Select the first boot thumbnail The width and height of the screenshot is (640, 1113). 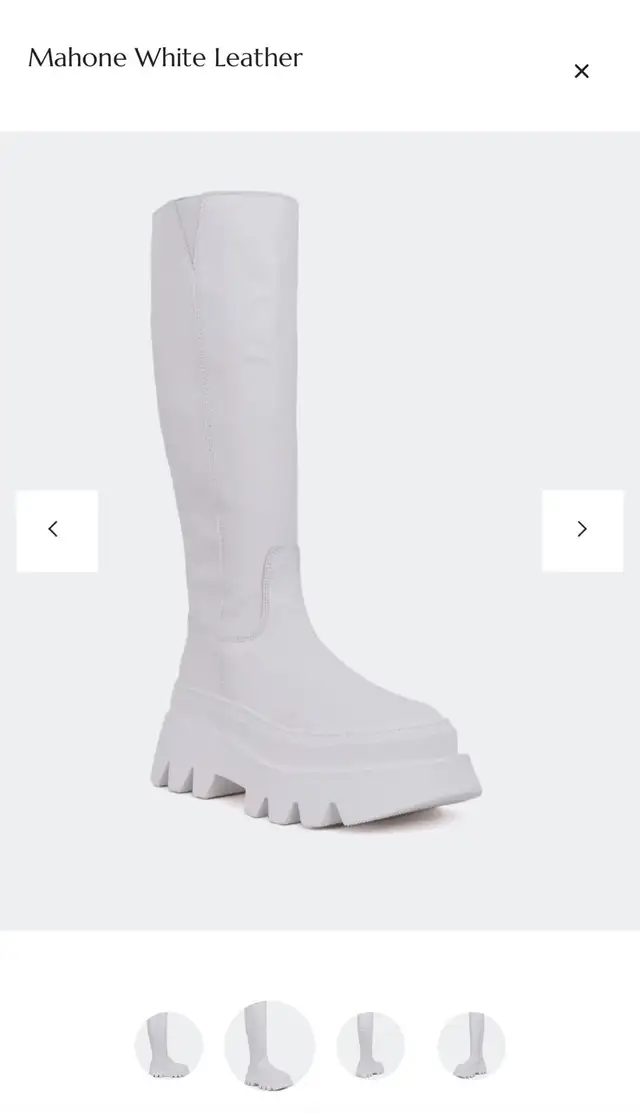(169, 1046)
